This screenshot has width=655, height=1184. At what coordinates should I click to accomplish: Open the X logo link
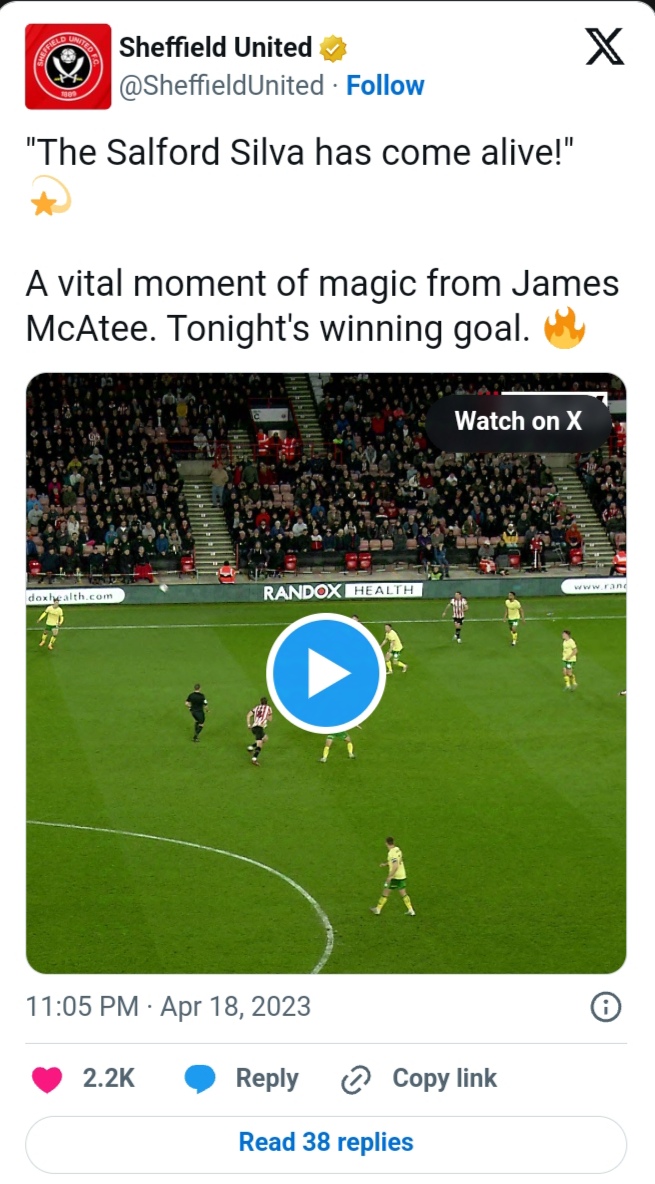coord(604,47)
